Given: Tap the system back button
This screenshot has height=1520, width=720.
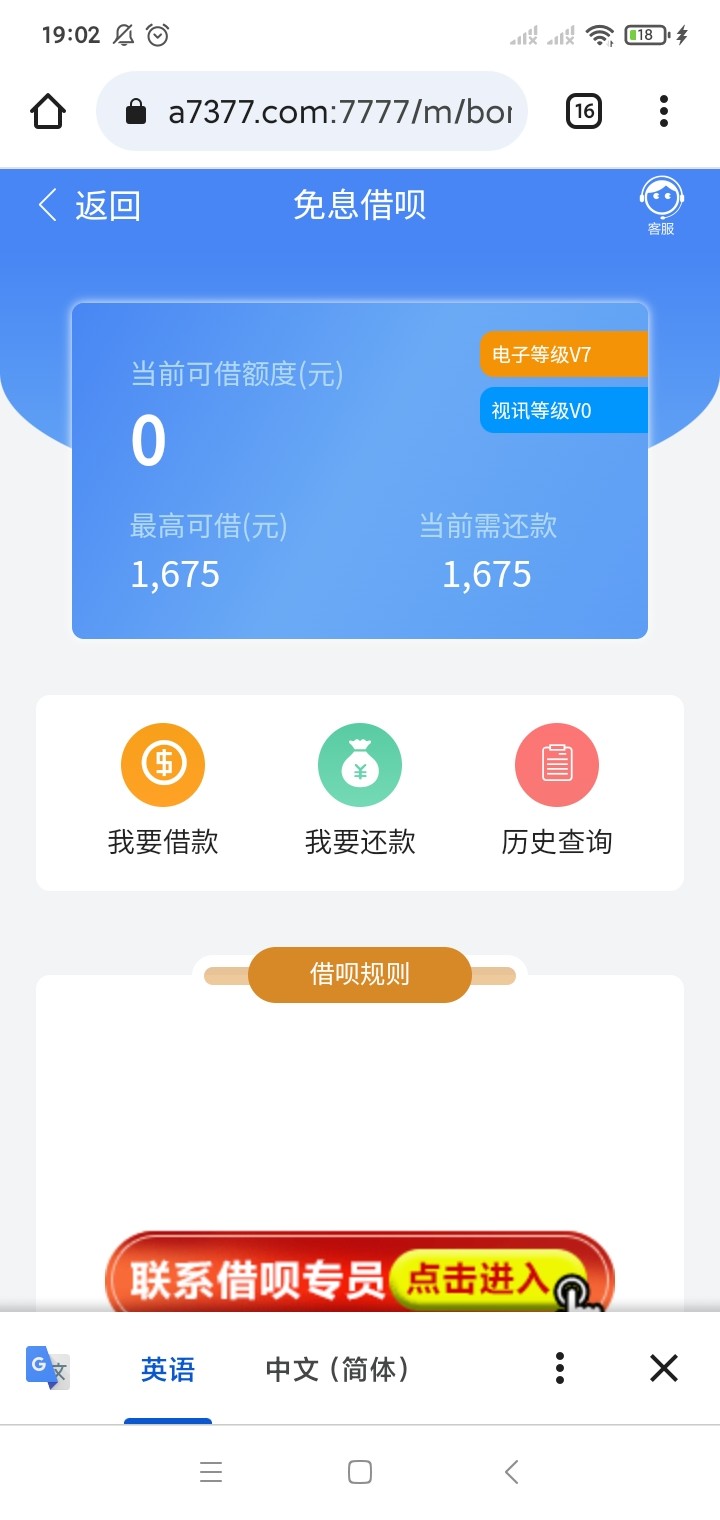Looking at the screenshot, I should (x=512, y=1472).
